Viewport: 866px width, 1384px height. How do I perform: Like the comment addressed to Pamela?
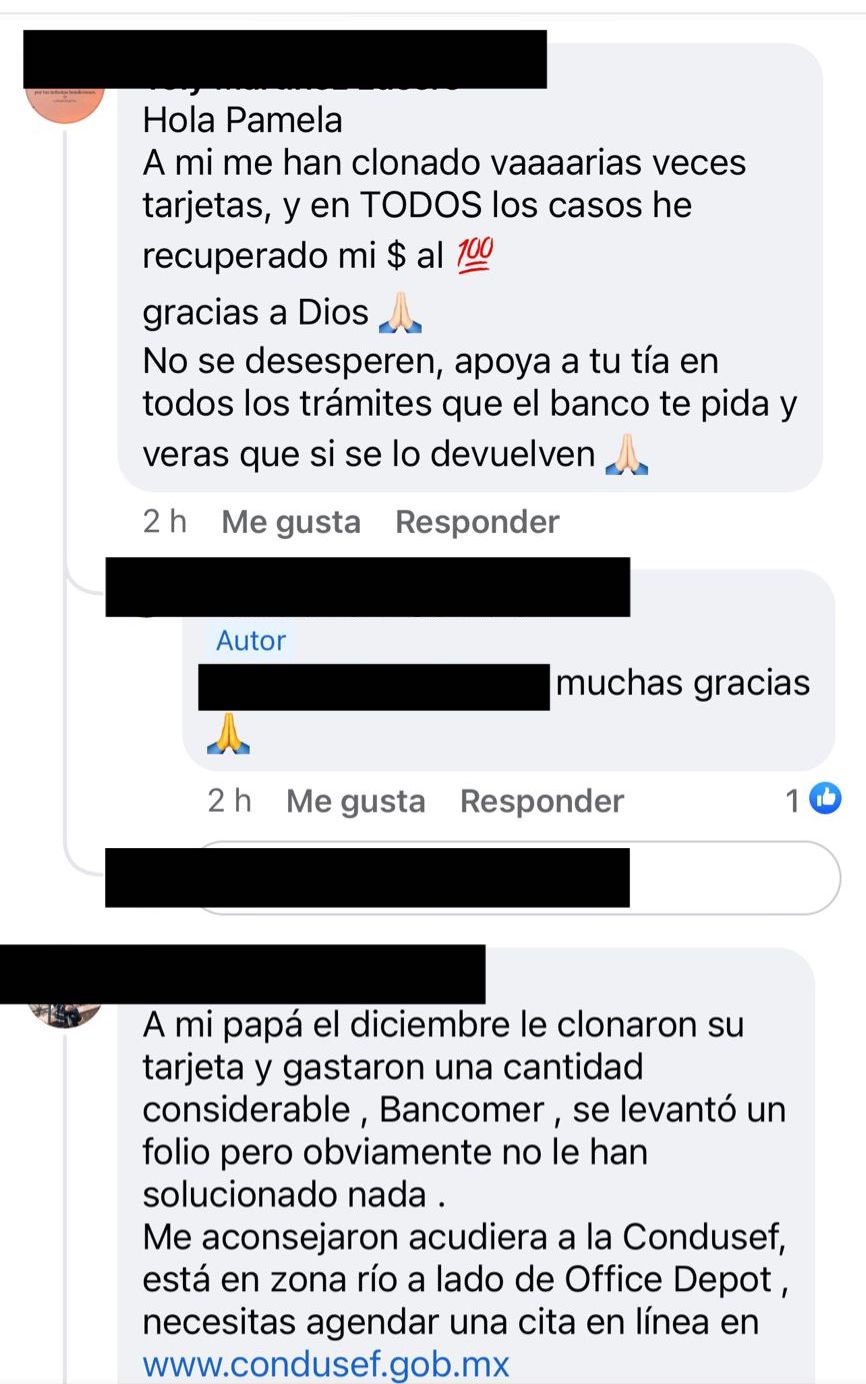pyautogui.click(x=290, y=521)
